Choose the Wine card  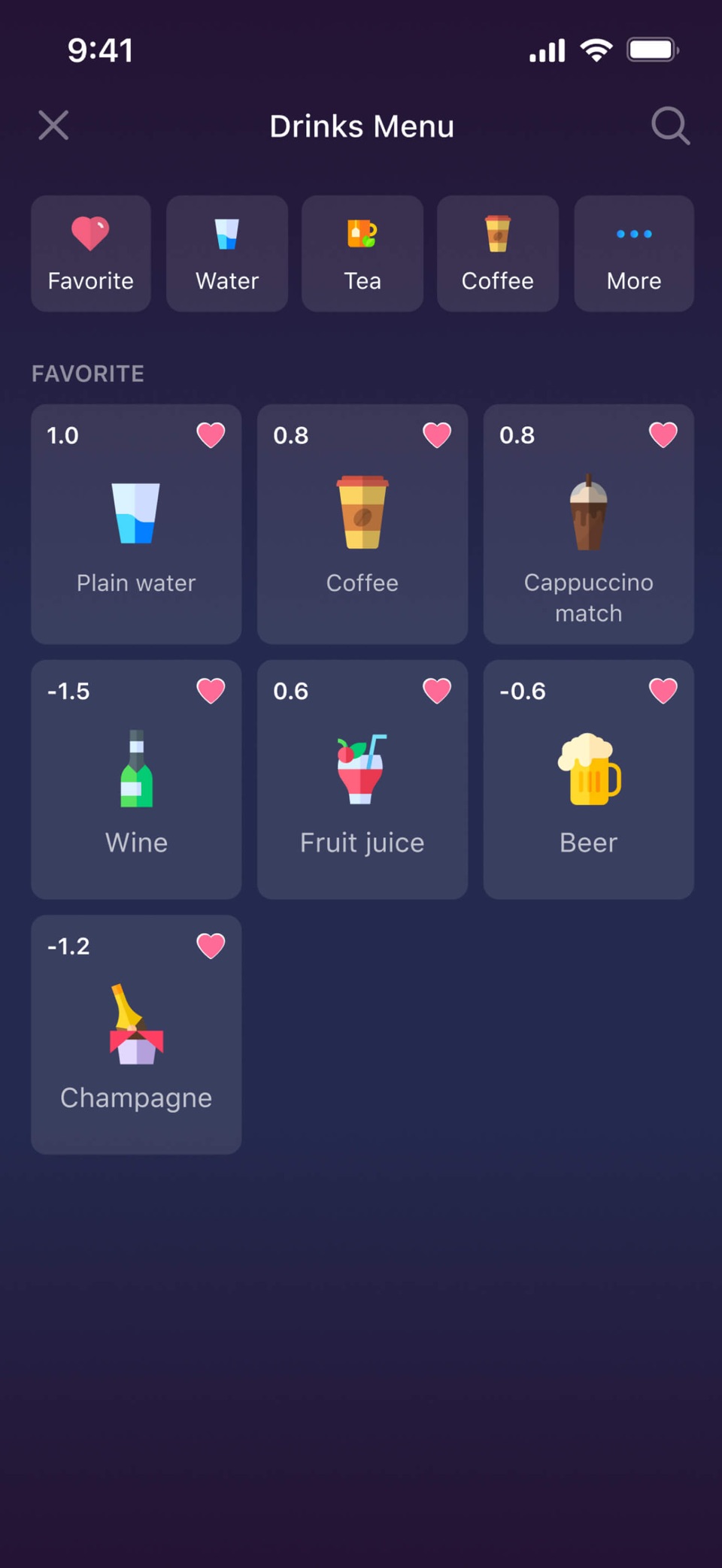136,779
